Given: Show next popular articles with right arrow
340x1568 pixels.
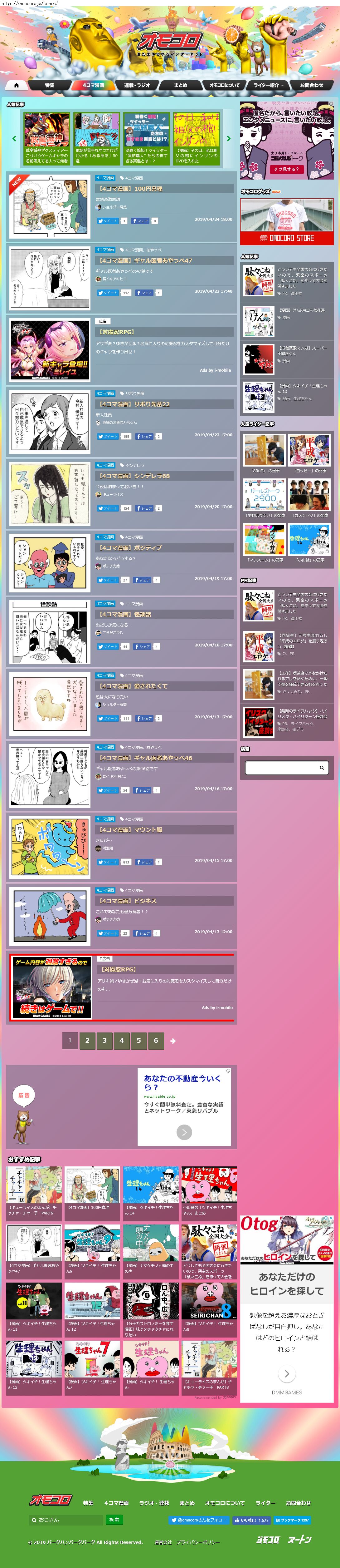Looking at the screenshot, I should point(229,139).
